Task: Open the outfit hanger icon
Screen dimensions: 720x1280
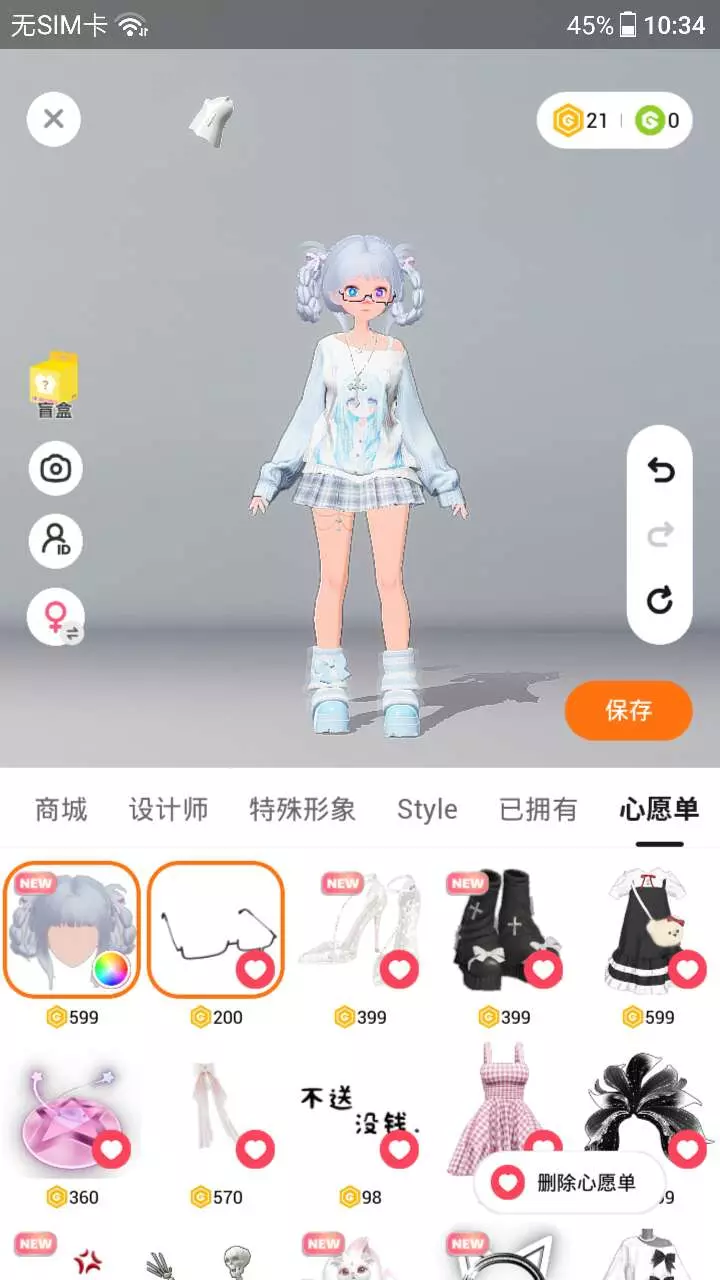Action: [212, 122]
